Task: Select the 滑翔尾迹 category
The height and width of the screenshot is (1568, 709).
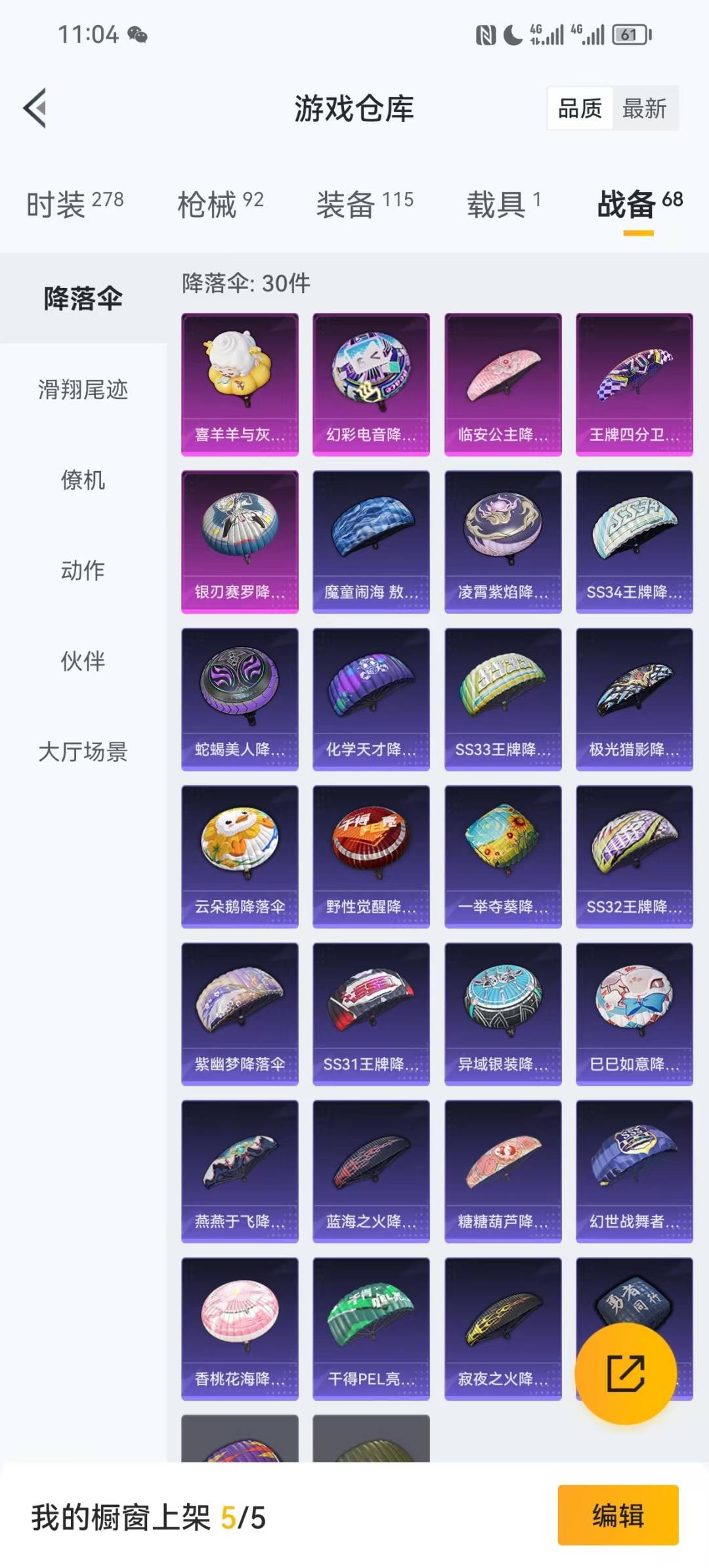Action: pyautogui.click(x=83, y=389)
